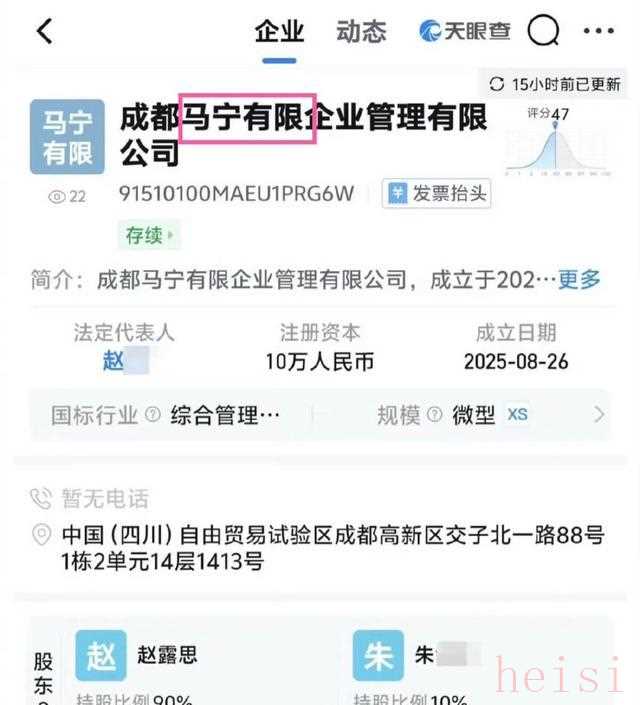The height and width of the screenshot is (705, 640).
Task: Refresh via the 15小时前已更新 badge
Action: click(555, 84)
